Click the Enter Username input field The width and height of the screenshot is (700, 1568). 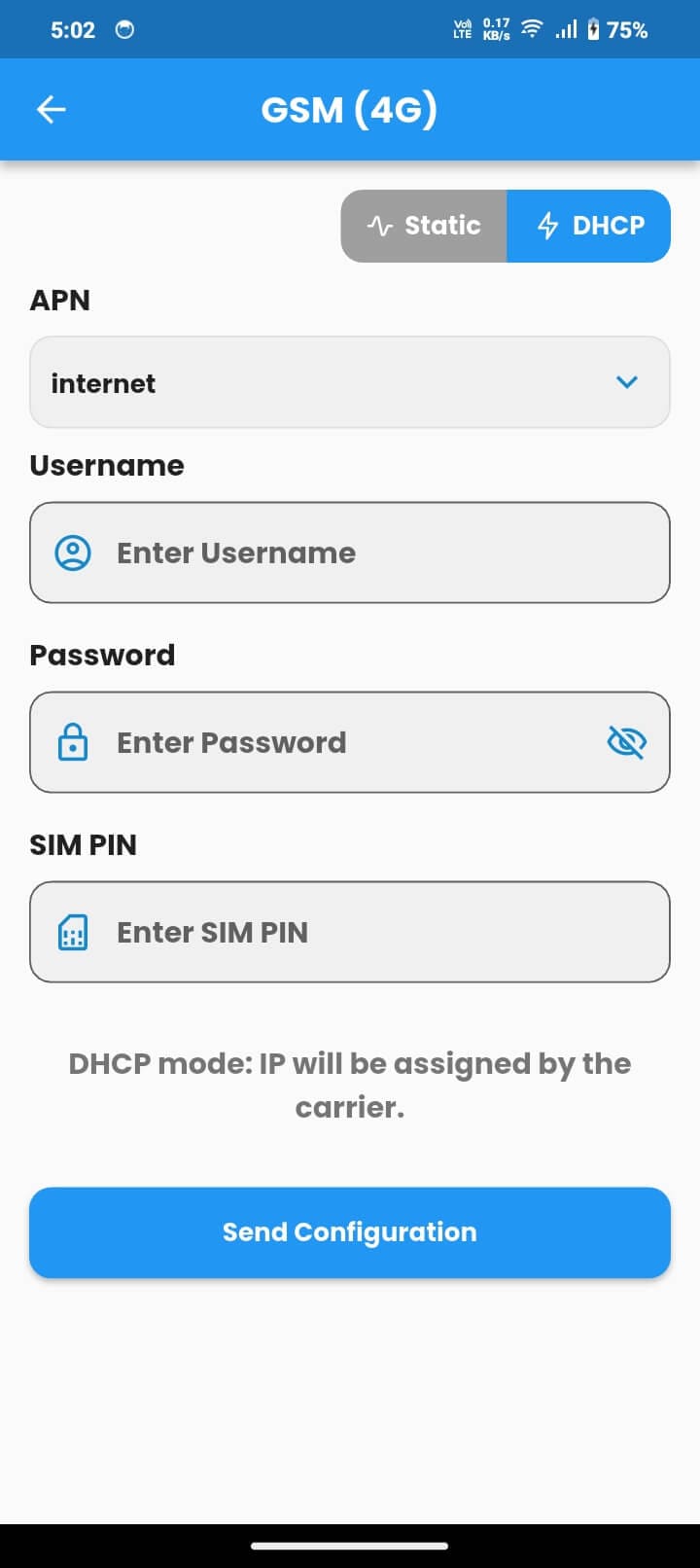(x=350, y=552)
